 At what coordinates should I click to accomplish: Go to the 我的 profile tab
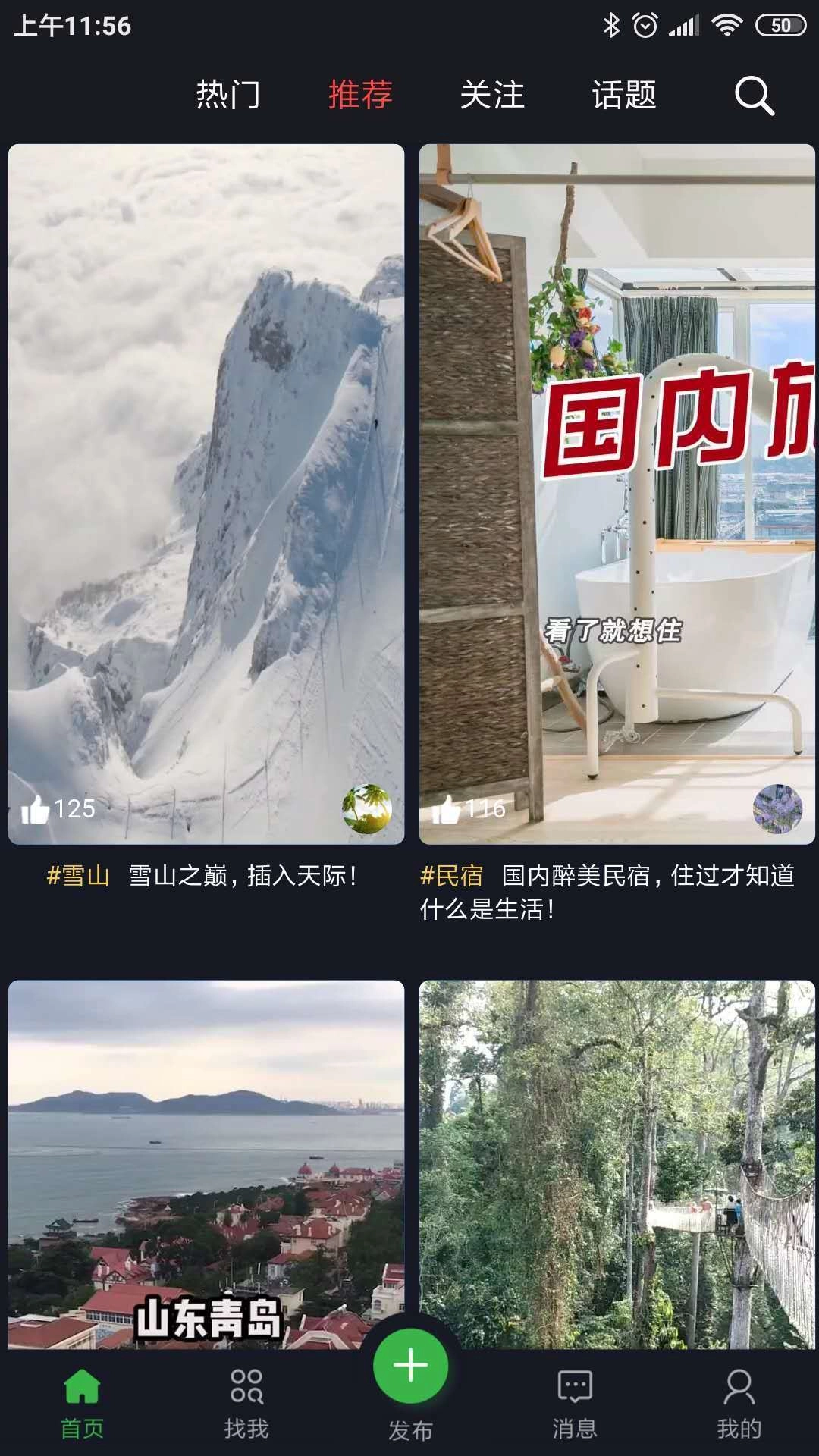[x=739, y=1404]
